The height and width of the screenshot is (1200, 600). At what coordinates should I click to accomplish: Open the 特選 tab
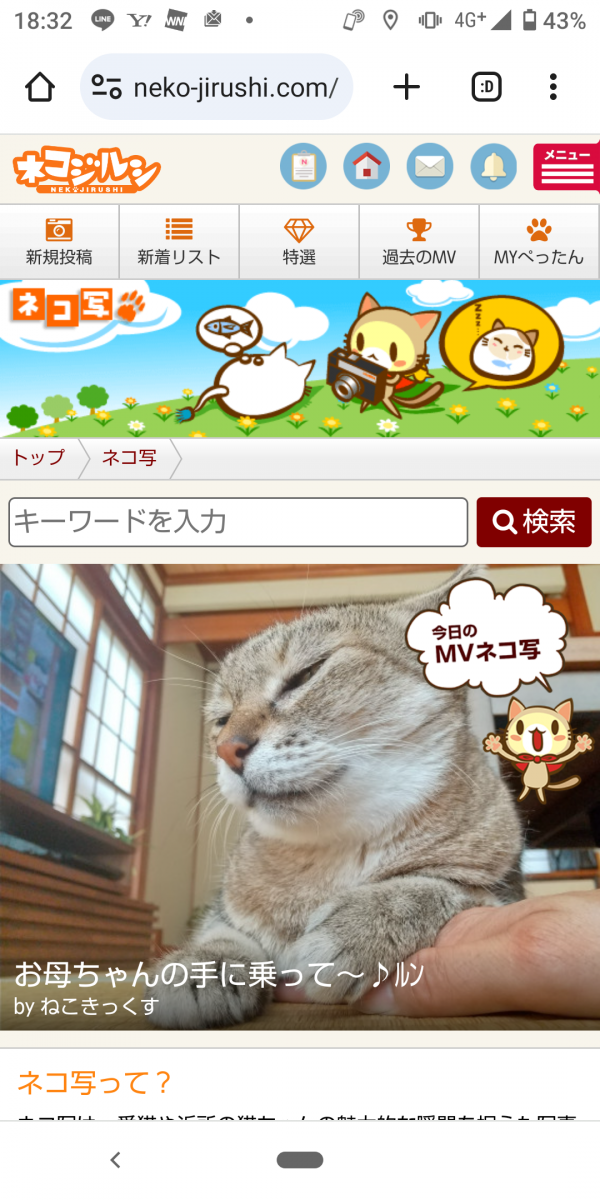point(299,242)
